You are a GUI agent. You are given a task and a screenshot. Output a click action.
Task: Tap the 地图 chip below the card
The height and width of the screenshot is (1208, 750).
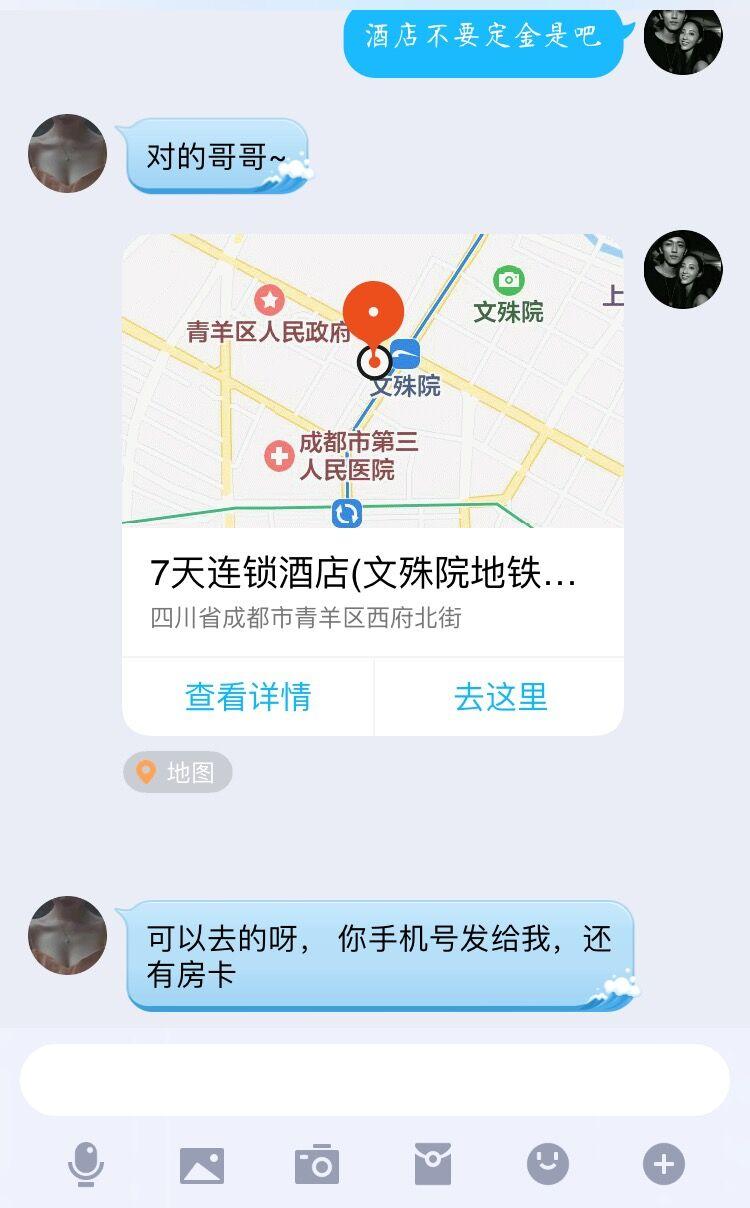coord(178,773)
